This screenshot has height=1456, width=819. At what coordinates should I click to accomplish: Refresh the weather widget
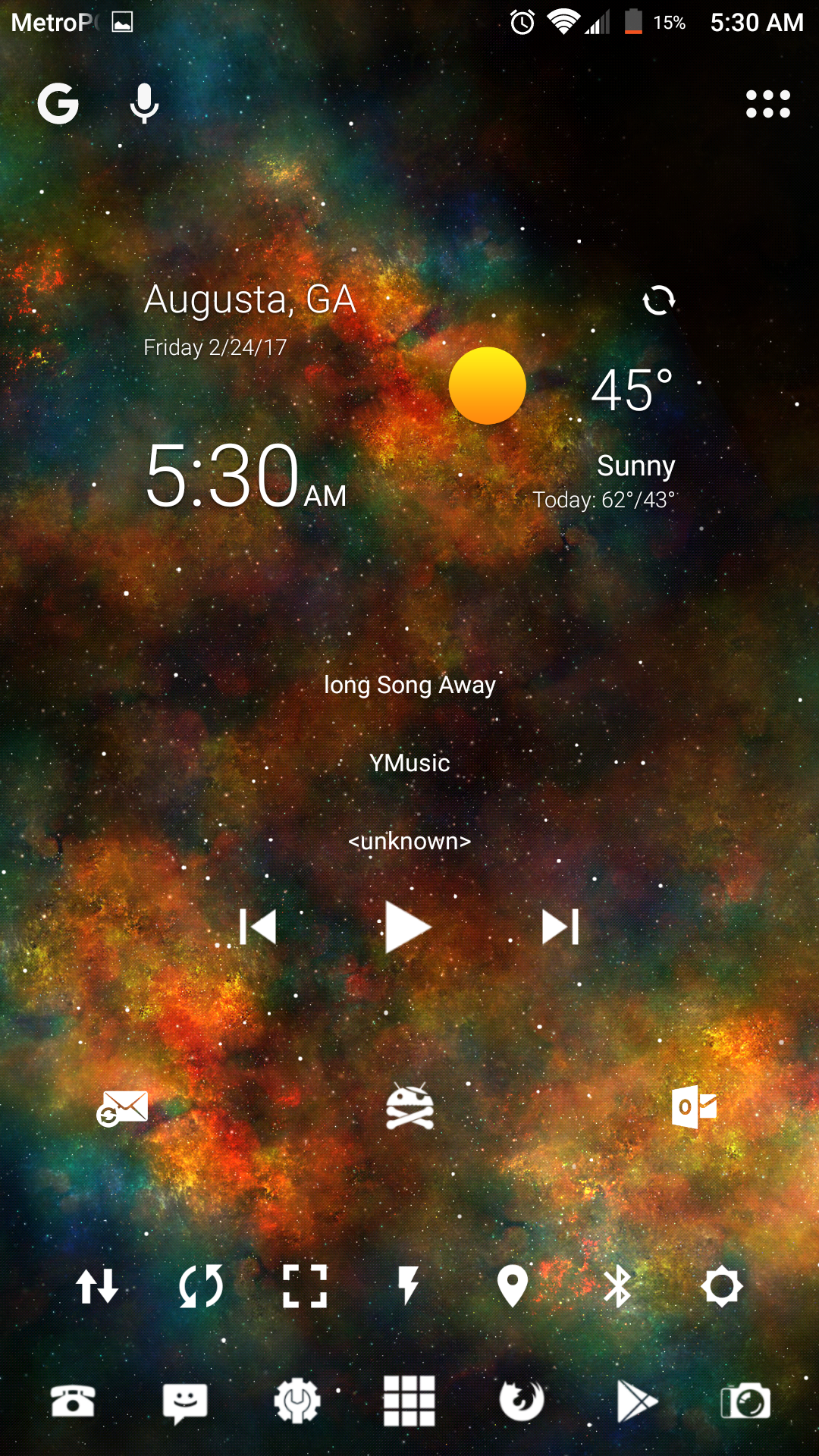(x=658, y=300)
